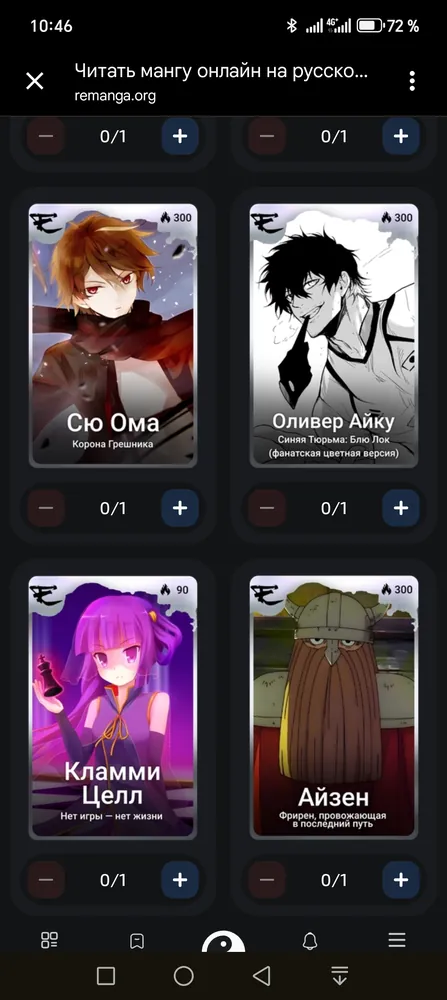Open the Оливер Айку card
This screenshot has width=447, height=1000.
tap(333, 335)
